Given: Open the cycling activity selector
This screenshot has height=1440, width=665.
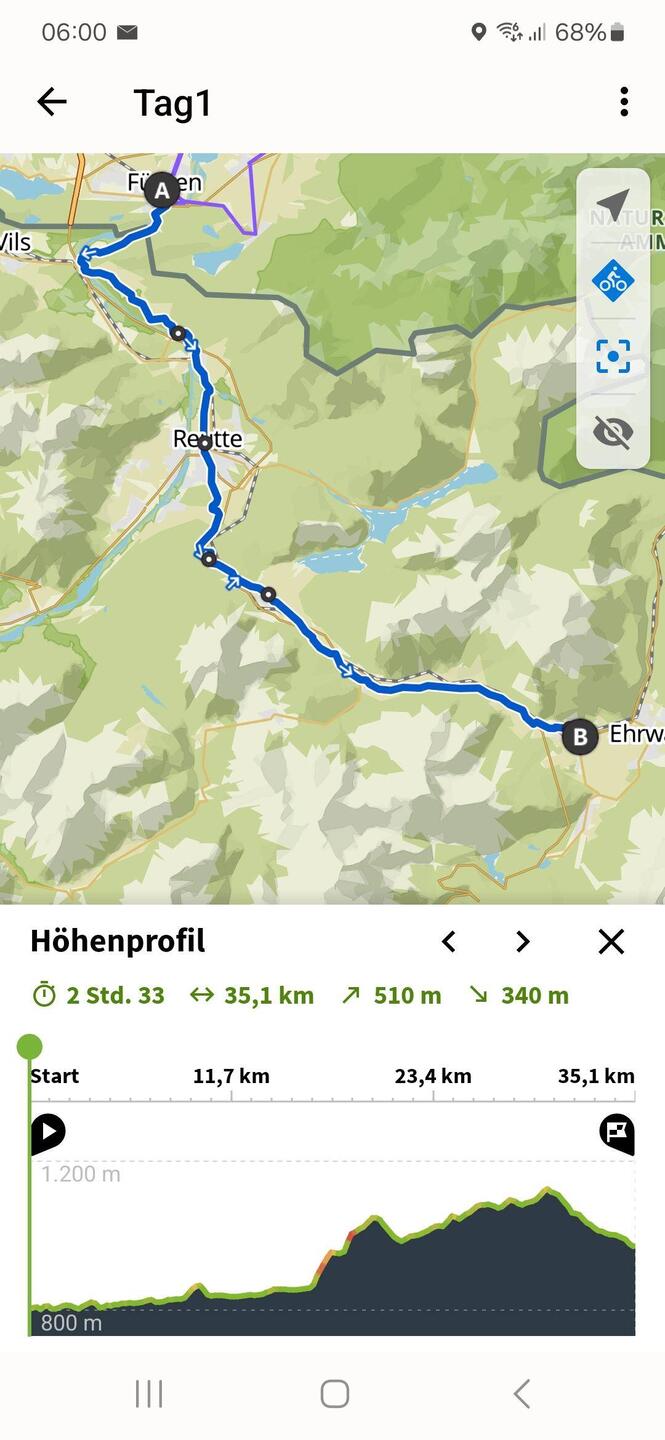Looking at the screenshot, I should [613, 281].
